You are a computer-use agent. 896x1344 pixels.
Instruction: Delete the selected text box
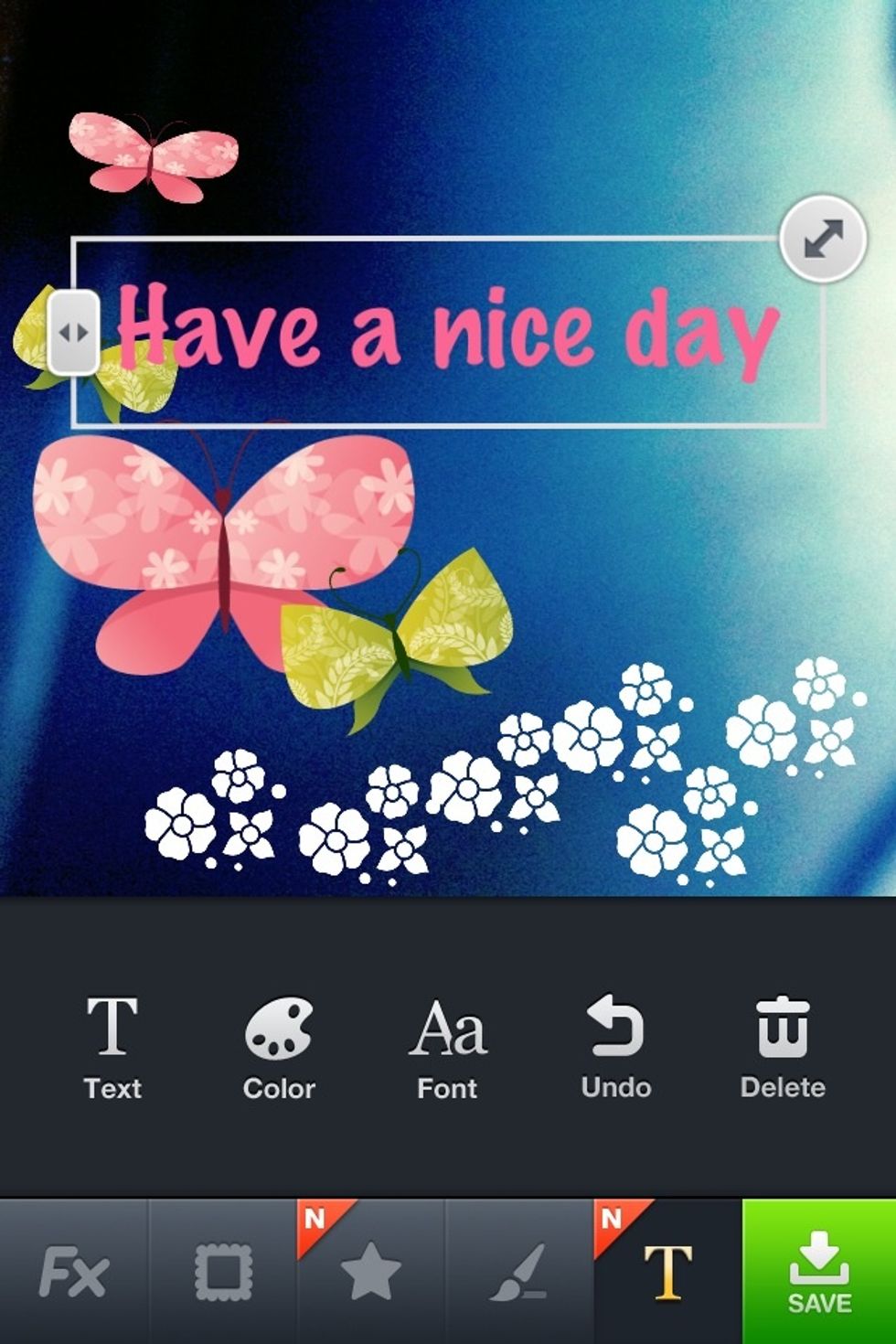[x=783, y=1047]
